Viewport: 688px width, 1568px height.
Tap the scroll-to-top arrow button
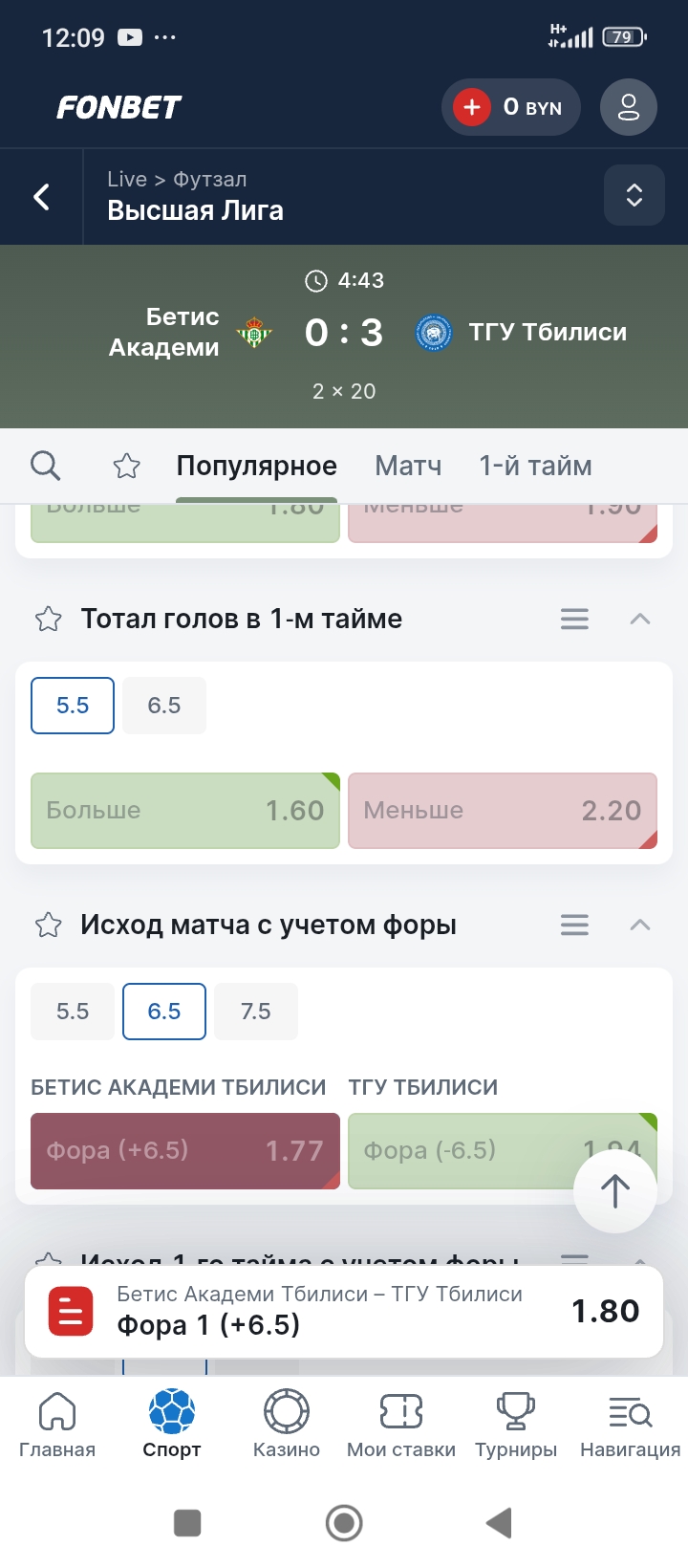point(614,1191)
